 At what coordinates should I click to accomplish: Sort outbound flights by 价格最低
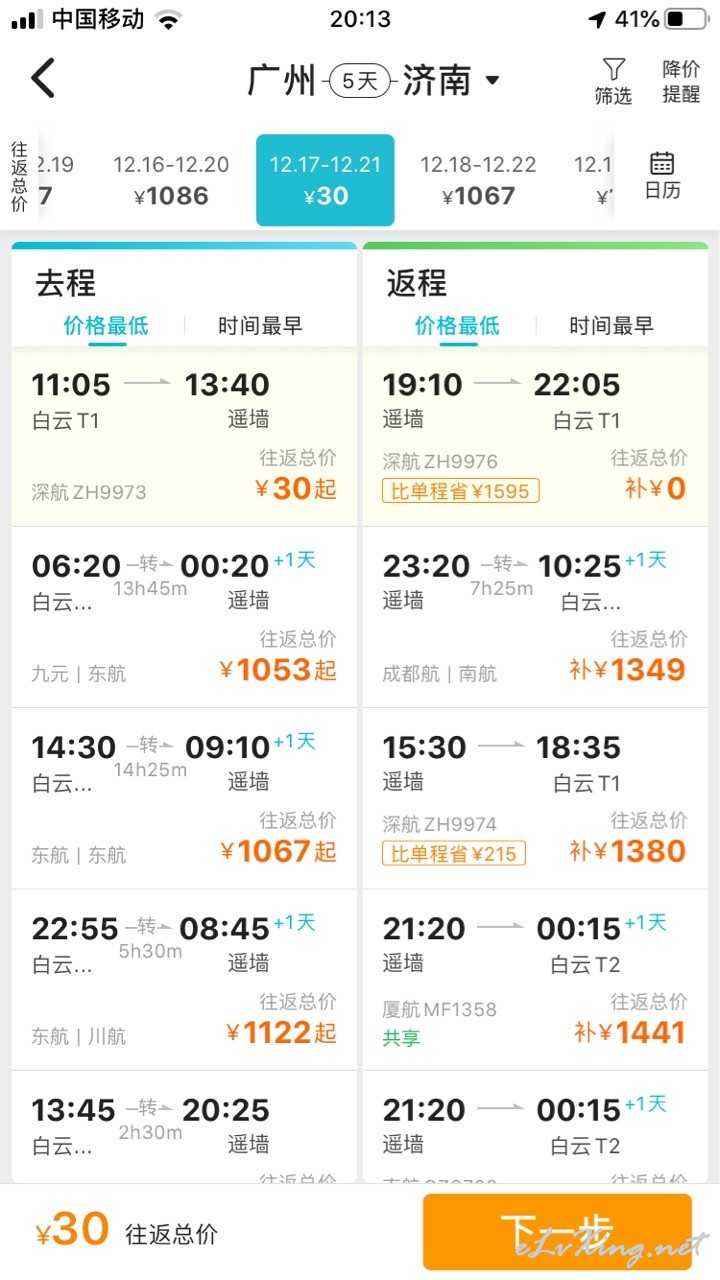point(106,326)
